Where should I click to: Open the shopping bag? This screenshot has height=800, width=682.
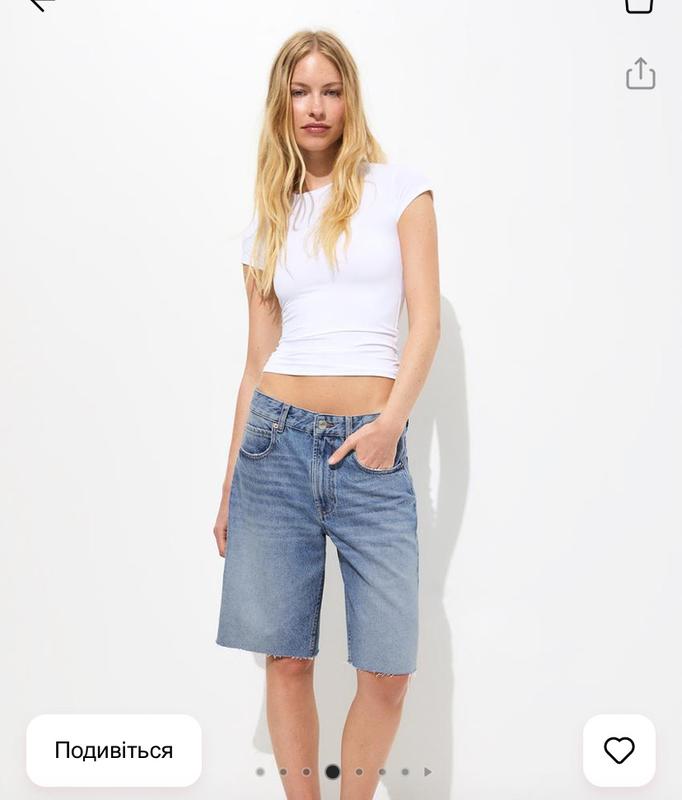coord(639,5)
